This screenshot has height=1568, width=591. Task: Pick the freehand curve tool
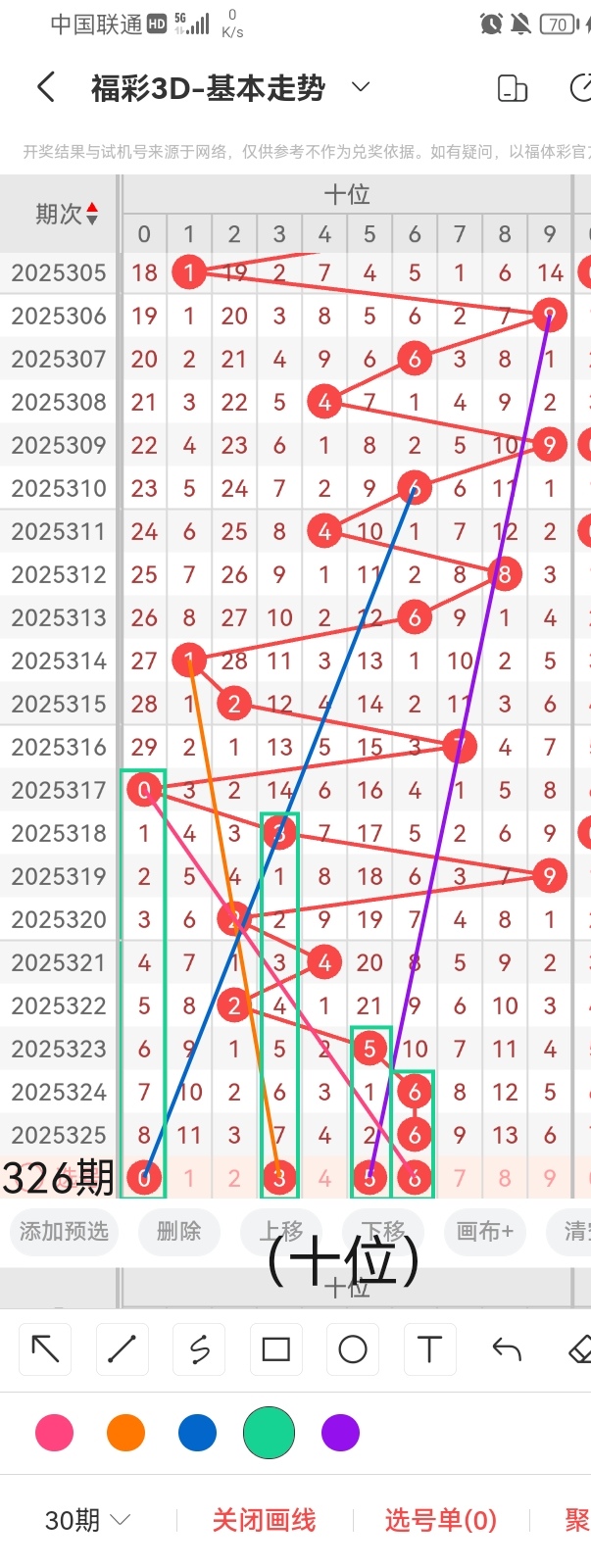(x=199, y=1349)
